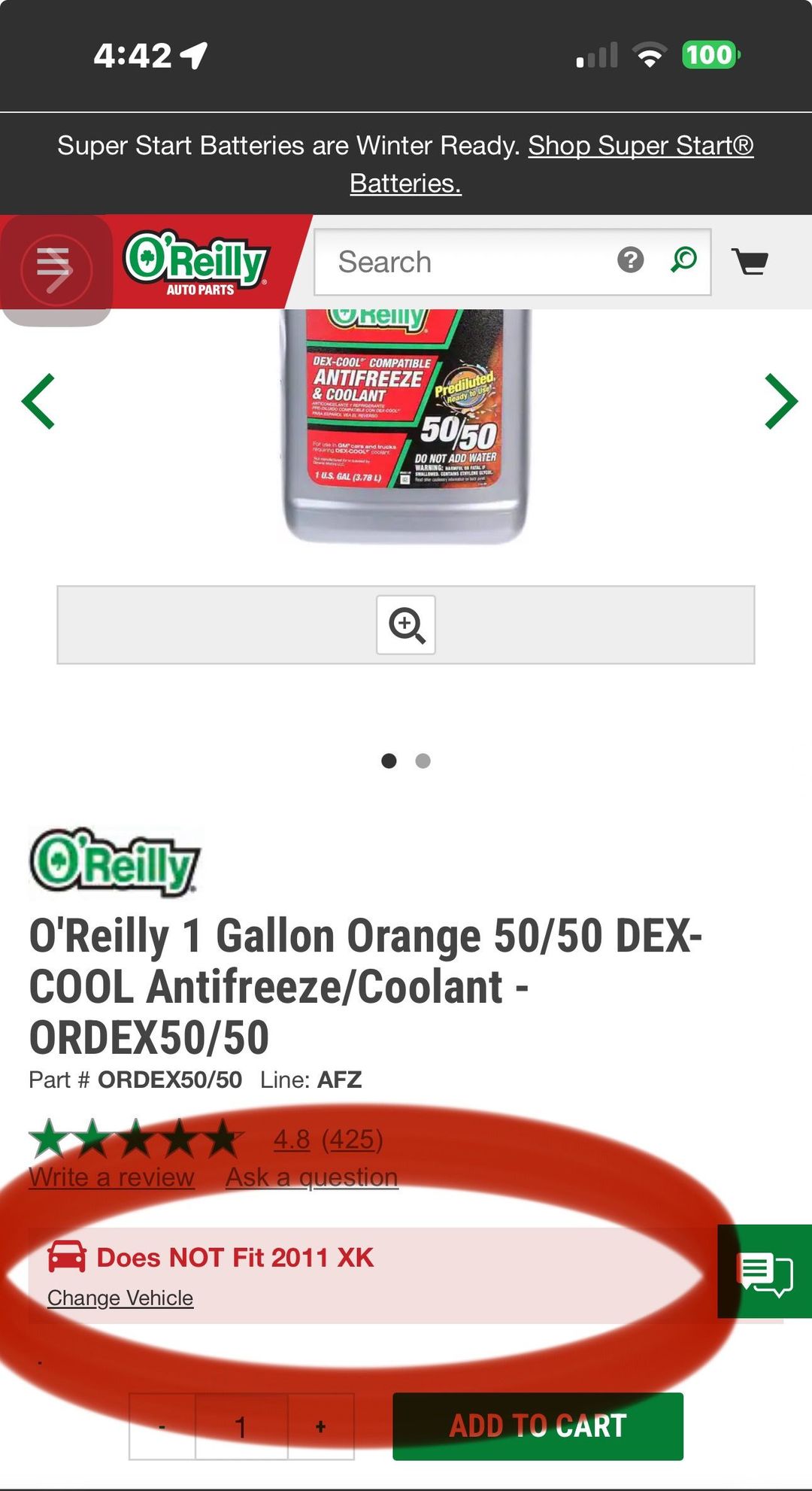The width and height of the screenshot is (812, 1491).
Task: Write a review for this coolant
Action: click(x=111, y=1177)
